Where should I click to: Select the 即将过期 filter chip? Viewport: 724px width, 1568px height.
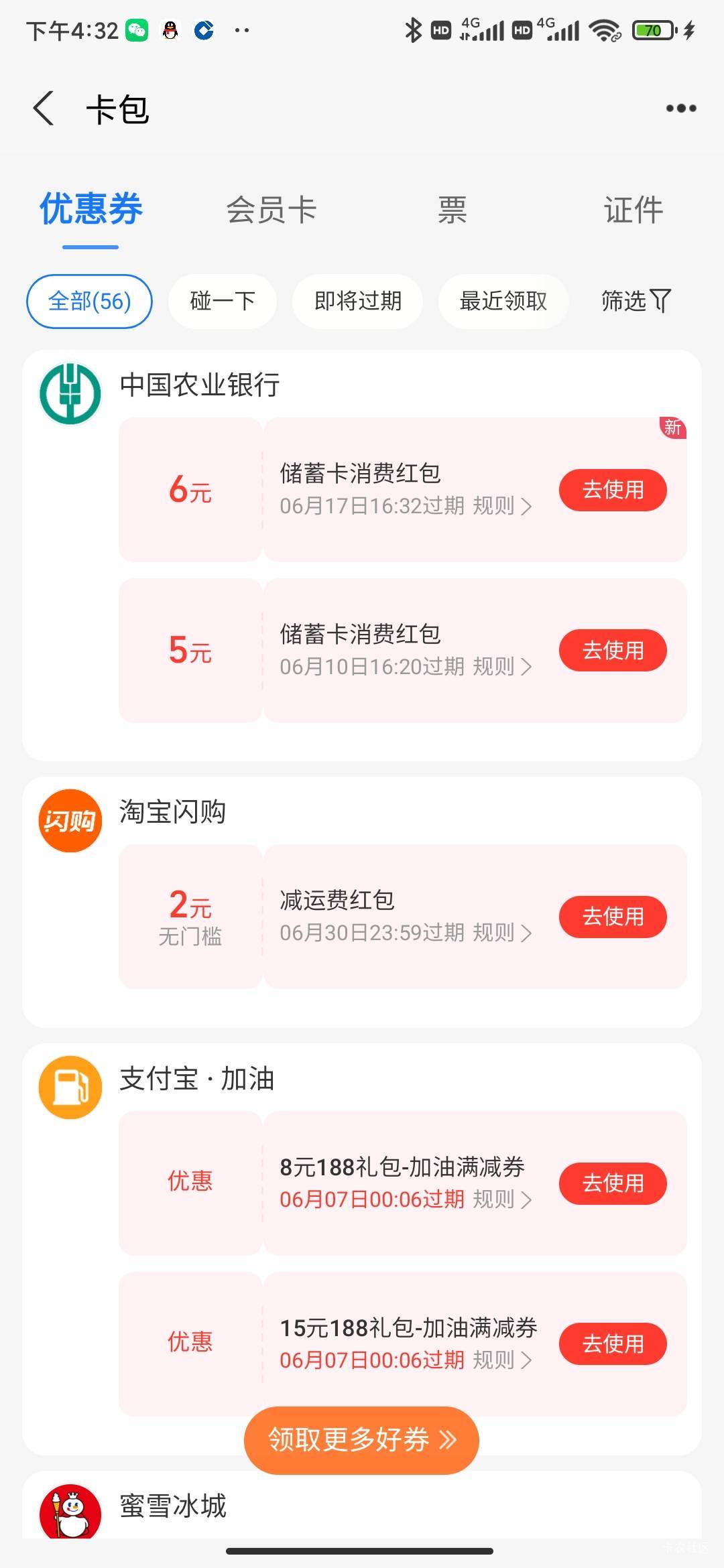pos(358,302)
